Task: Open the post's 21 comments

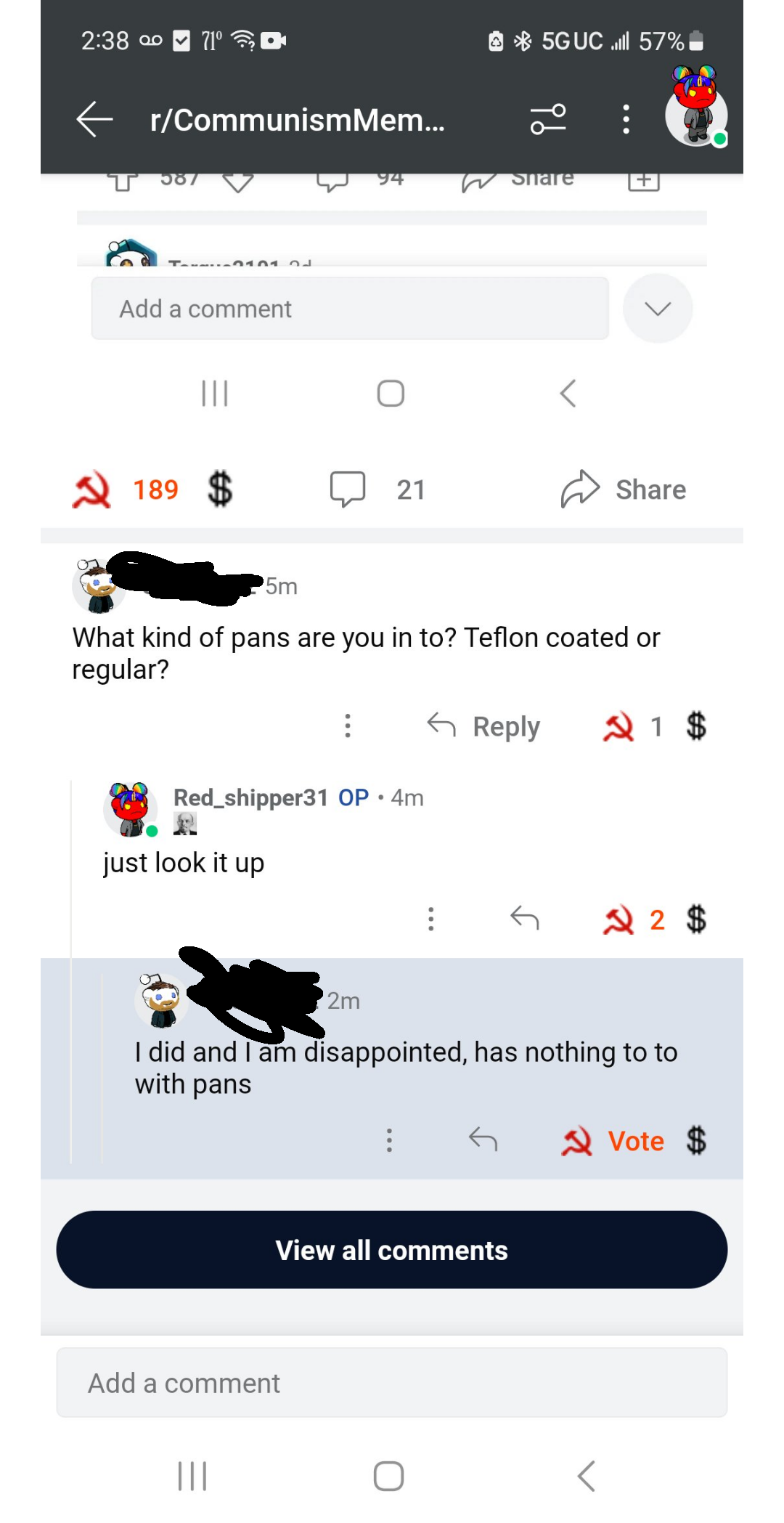Action: tap(377, 489)
